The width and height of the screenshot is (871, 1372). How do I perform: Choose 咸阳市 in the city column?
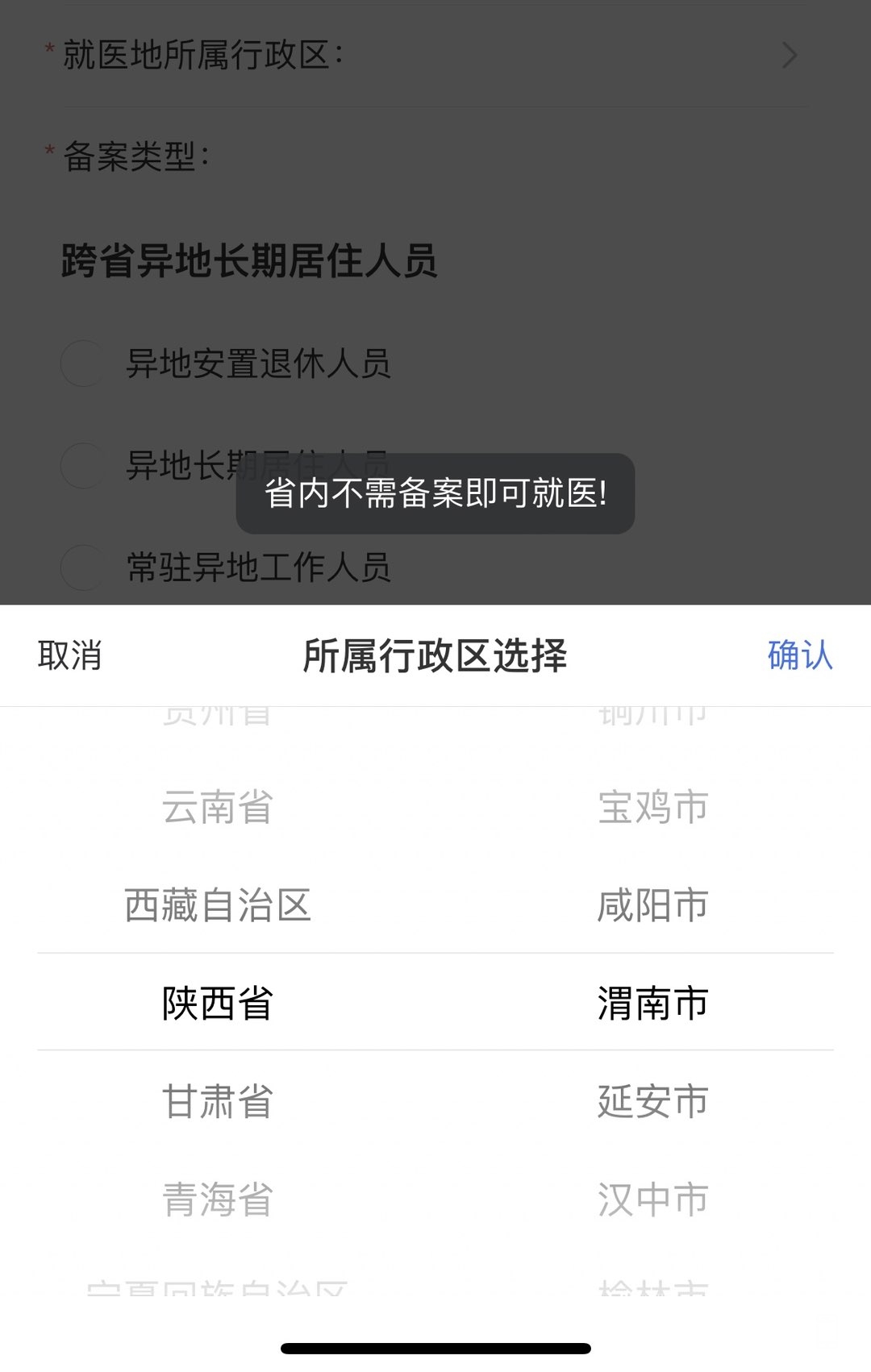[x=652, y=905]
